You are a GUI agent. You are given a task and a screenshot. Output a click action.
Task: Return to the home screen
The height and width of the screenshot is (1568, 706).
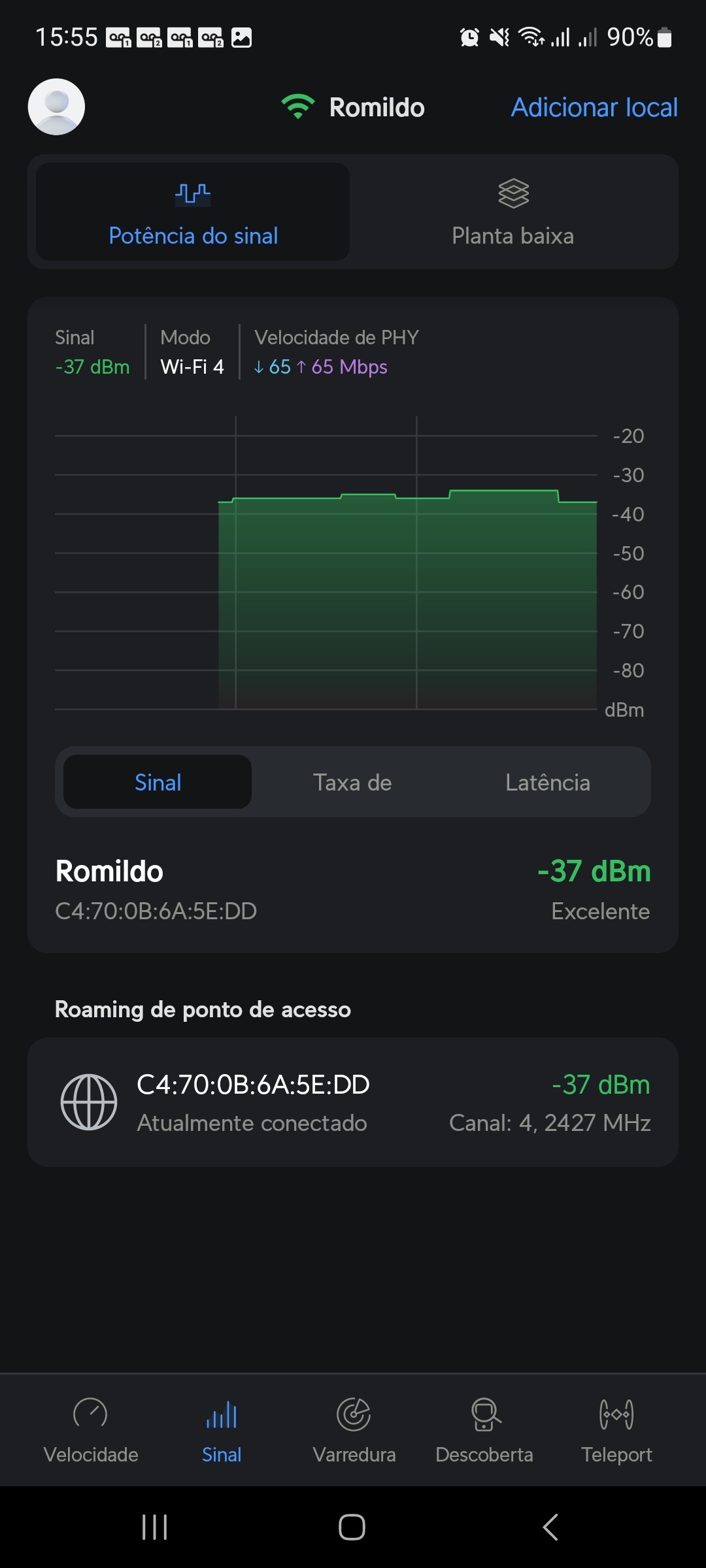352,1527
